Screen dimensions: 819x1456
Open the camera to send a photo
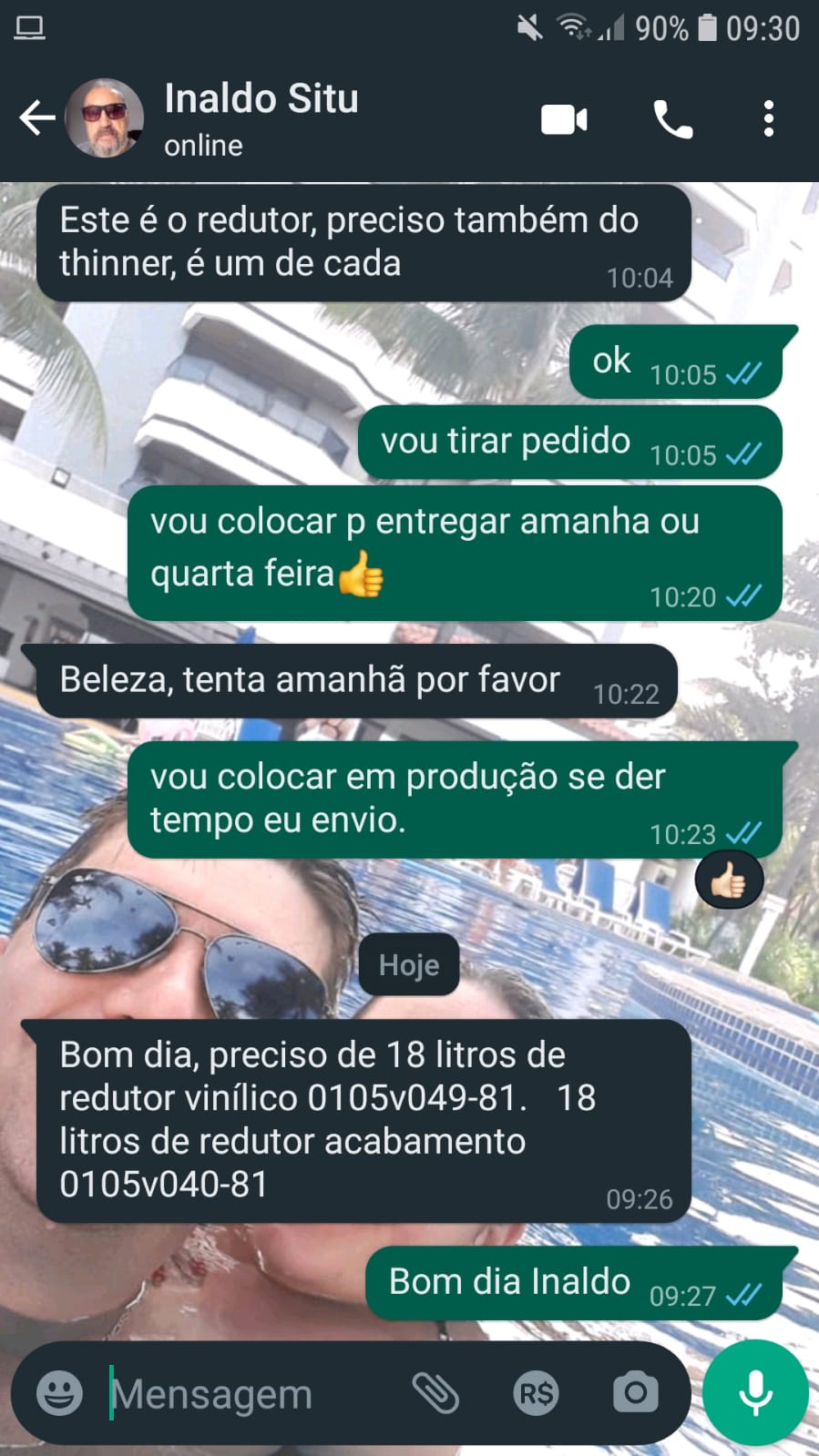[635, 1393]
